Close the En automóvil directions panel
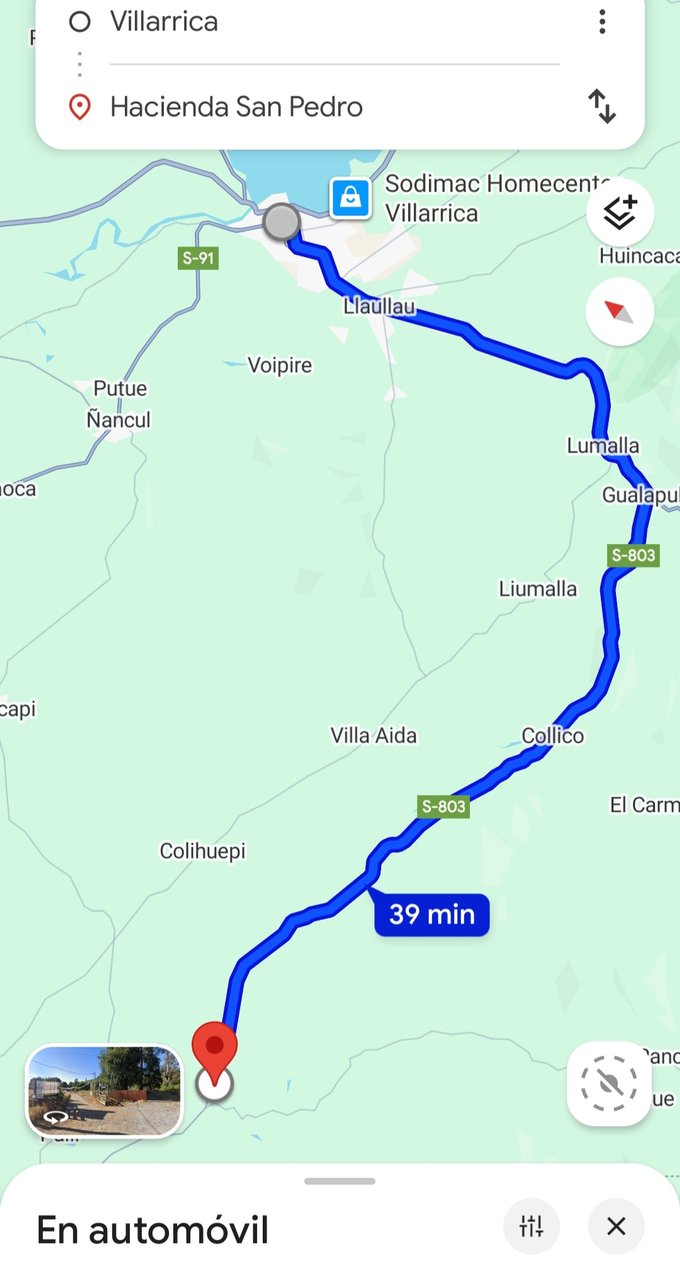The height and width of the screenshot is (1268, 680). (616, 1226)
